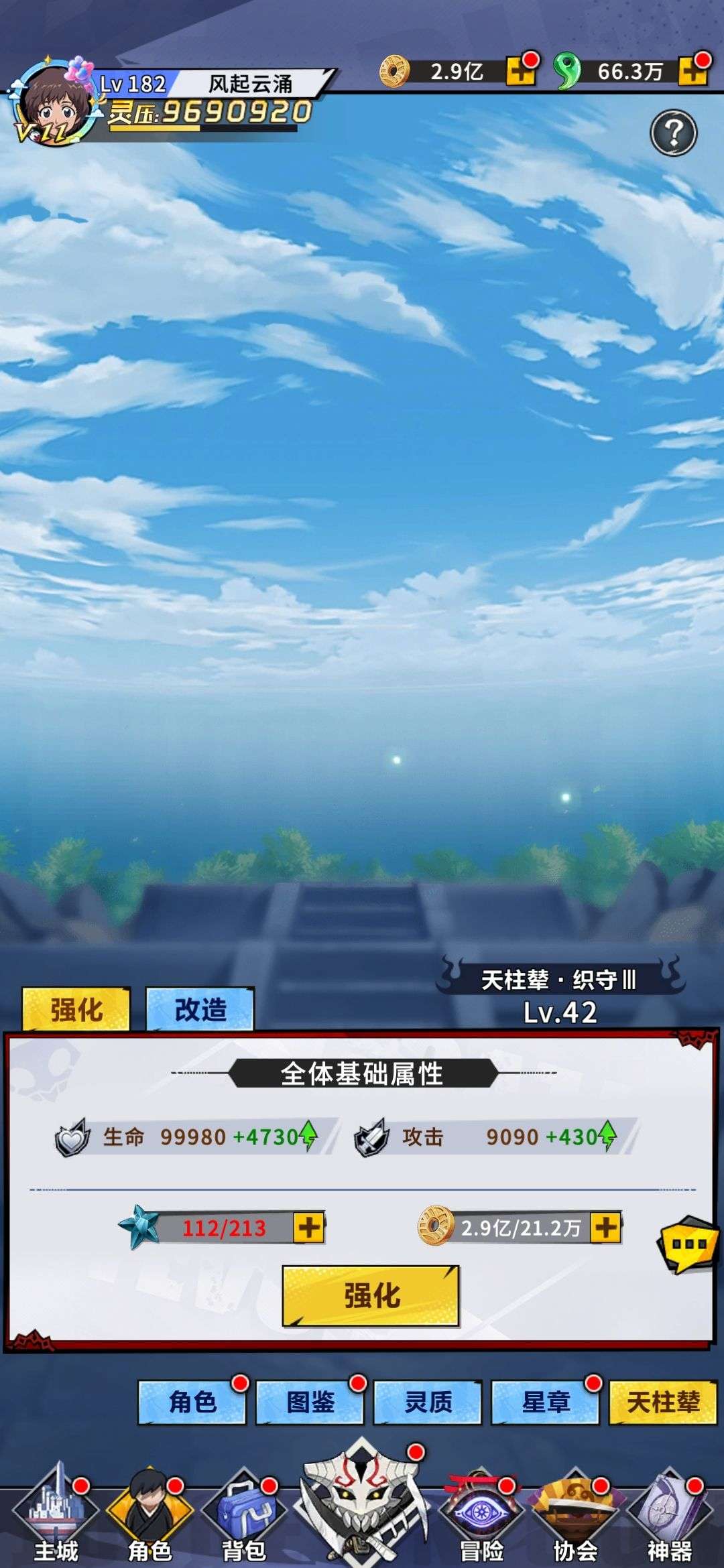Go to the 角色 sub-tab button
724x1568 pixels.
[192, 1401]
